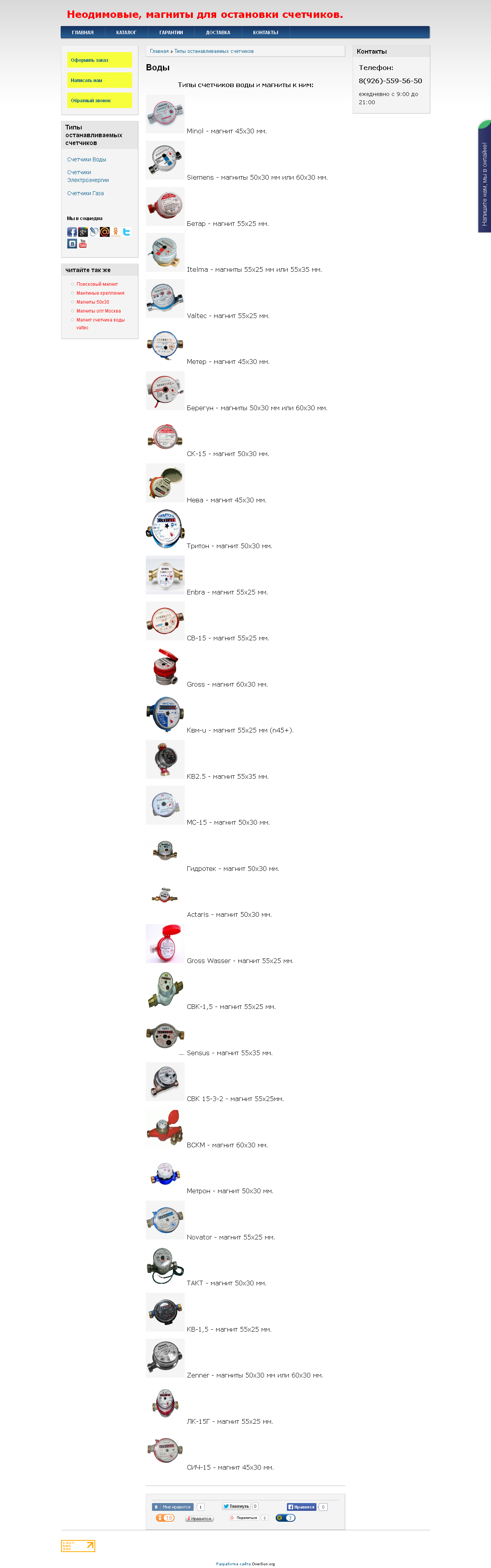Tap the yellow Оформить заказ button
Screen dimensions: 491x1568
click(100, 59)
